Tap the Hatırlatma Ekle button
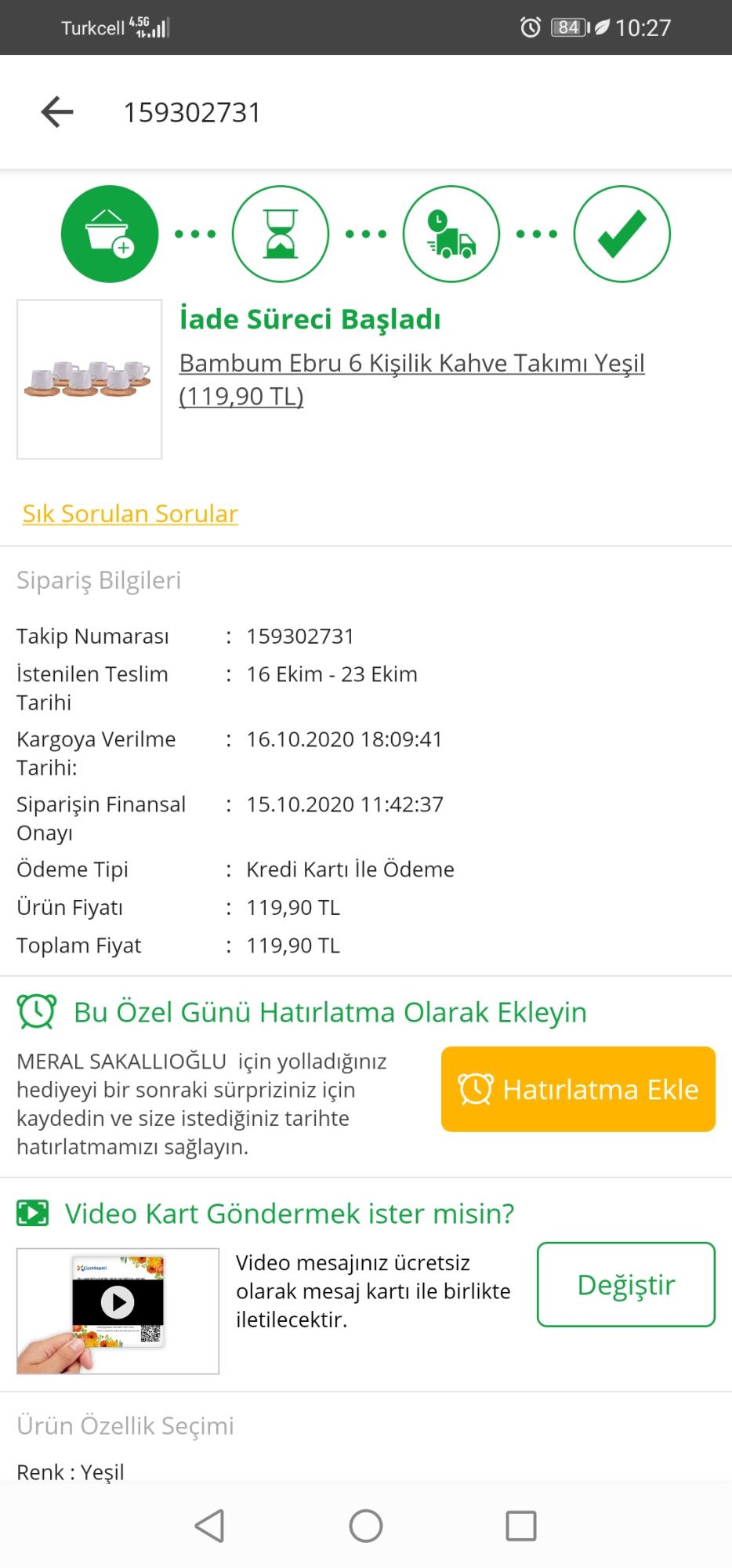This screenshot has height=1568, width=732. click(578, 1089)
